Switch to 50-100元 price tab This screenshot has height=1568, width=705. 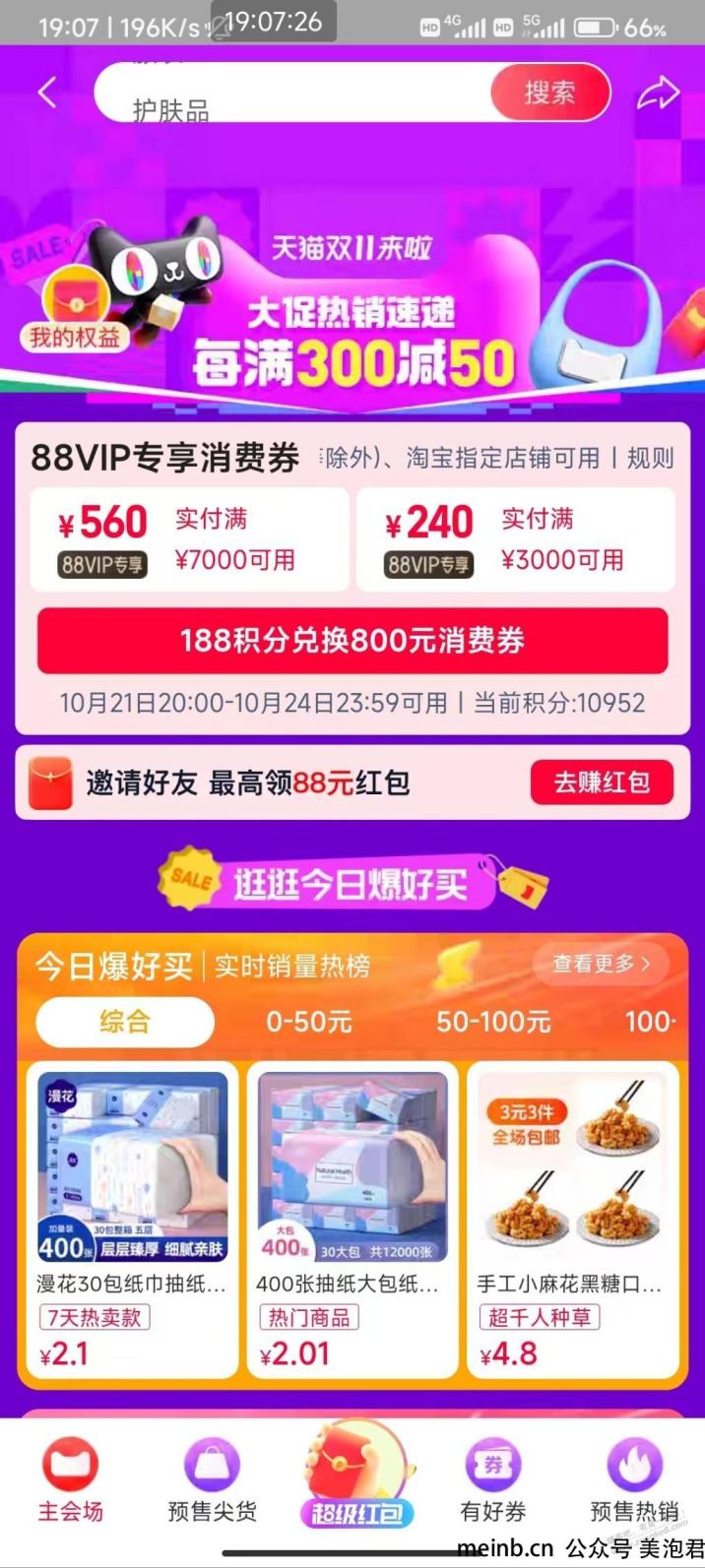tap(493, 1022)
